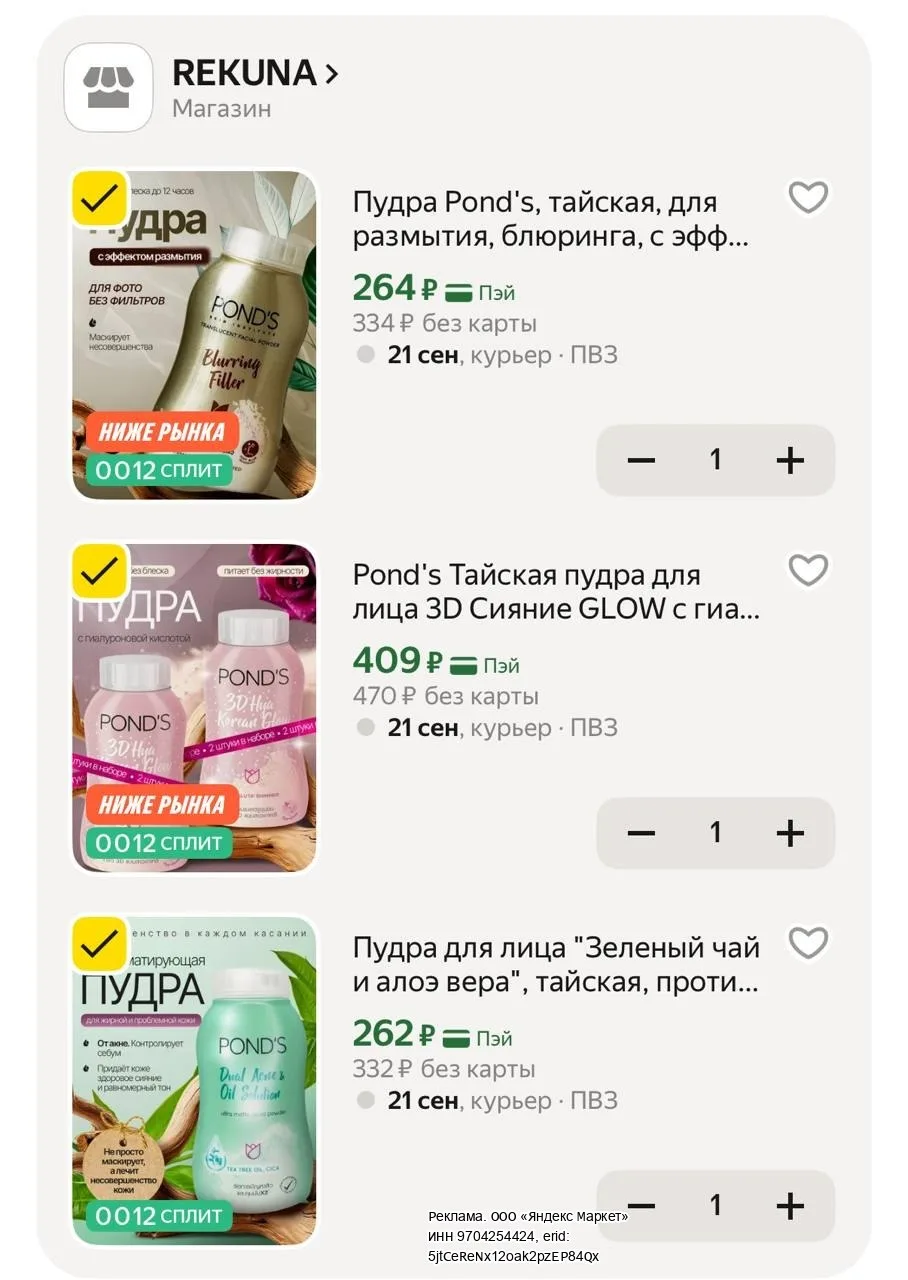Uncheck the Pond's 3D Glow powder item

[x=99, y=570]
